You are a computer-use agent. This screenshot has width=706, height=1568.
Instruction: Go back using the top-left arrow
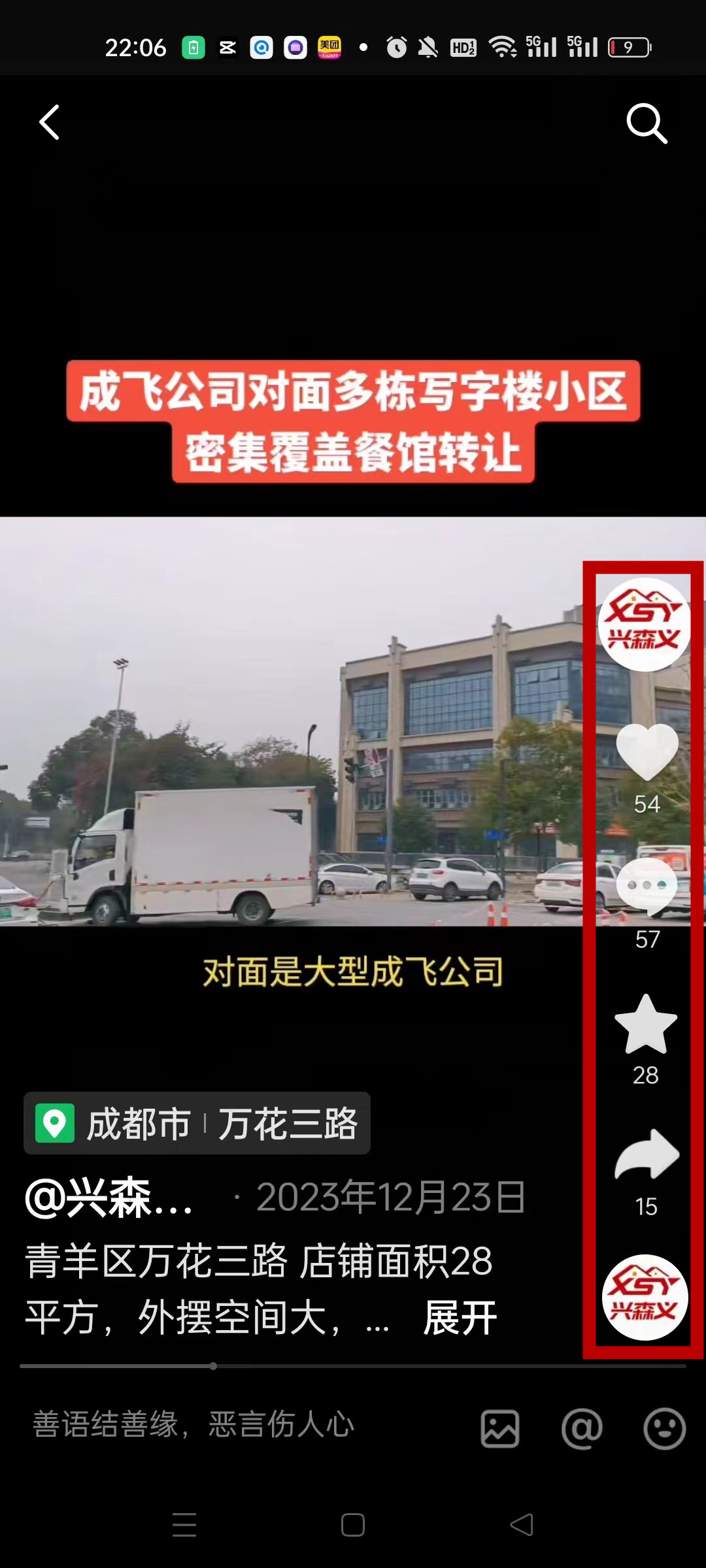[x=50, y=122]
